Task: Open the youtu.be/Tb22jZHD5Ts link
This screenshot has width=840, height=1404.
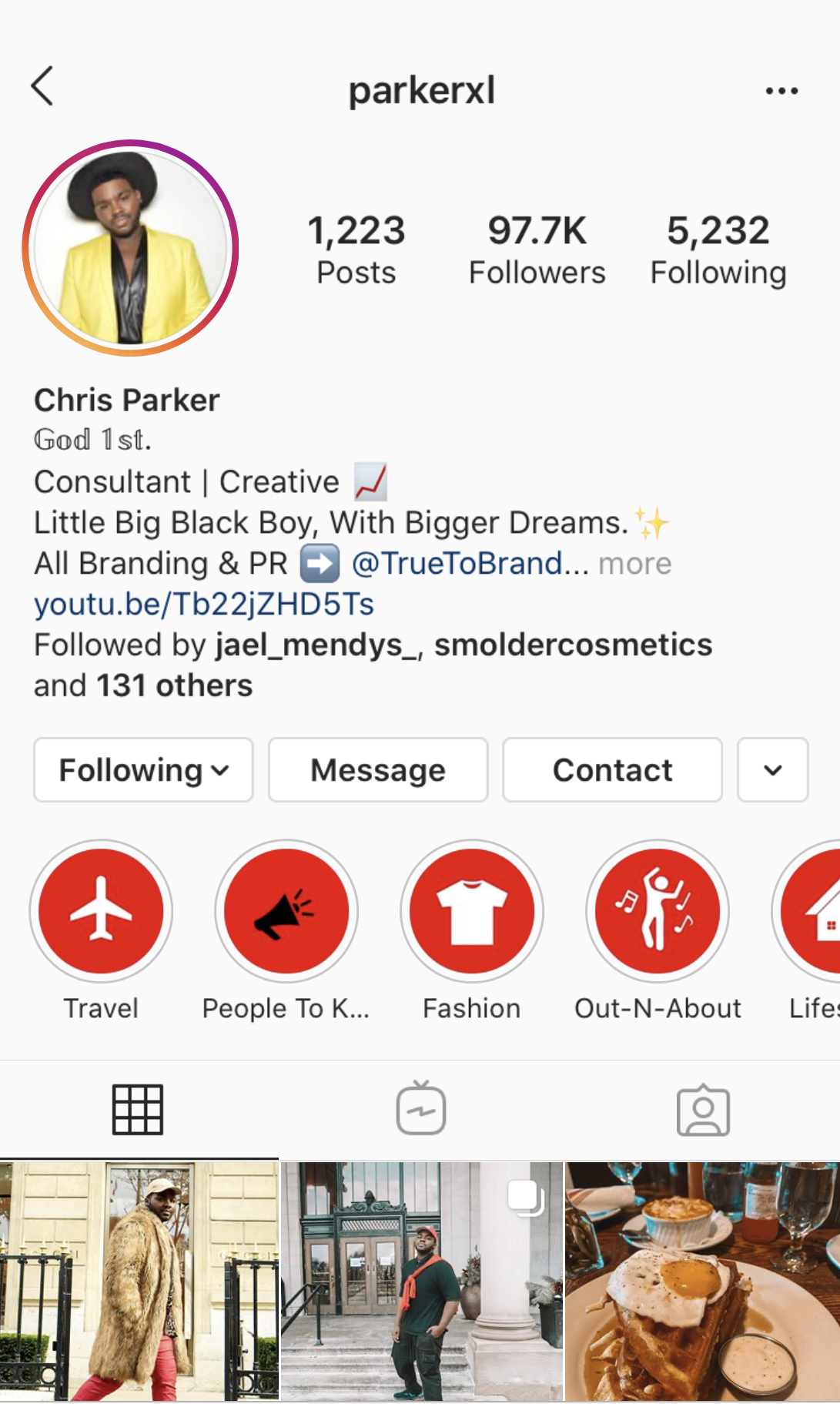Action: coord(204,605)
